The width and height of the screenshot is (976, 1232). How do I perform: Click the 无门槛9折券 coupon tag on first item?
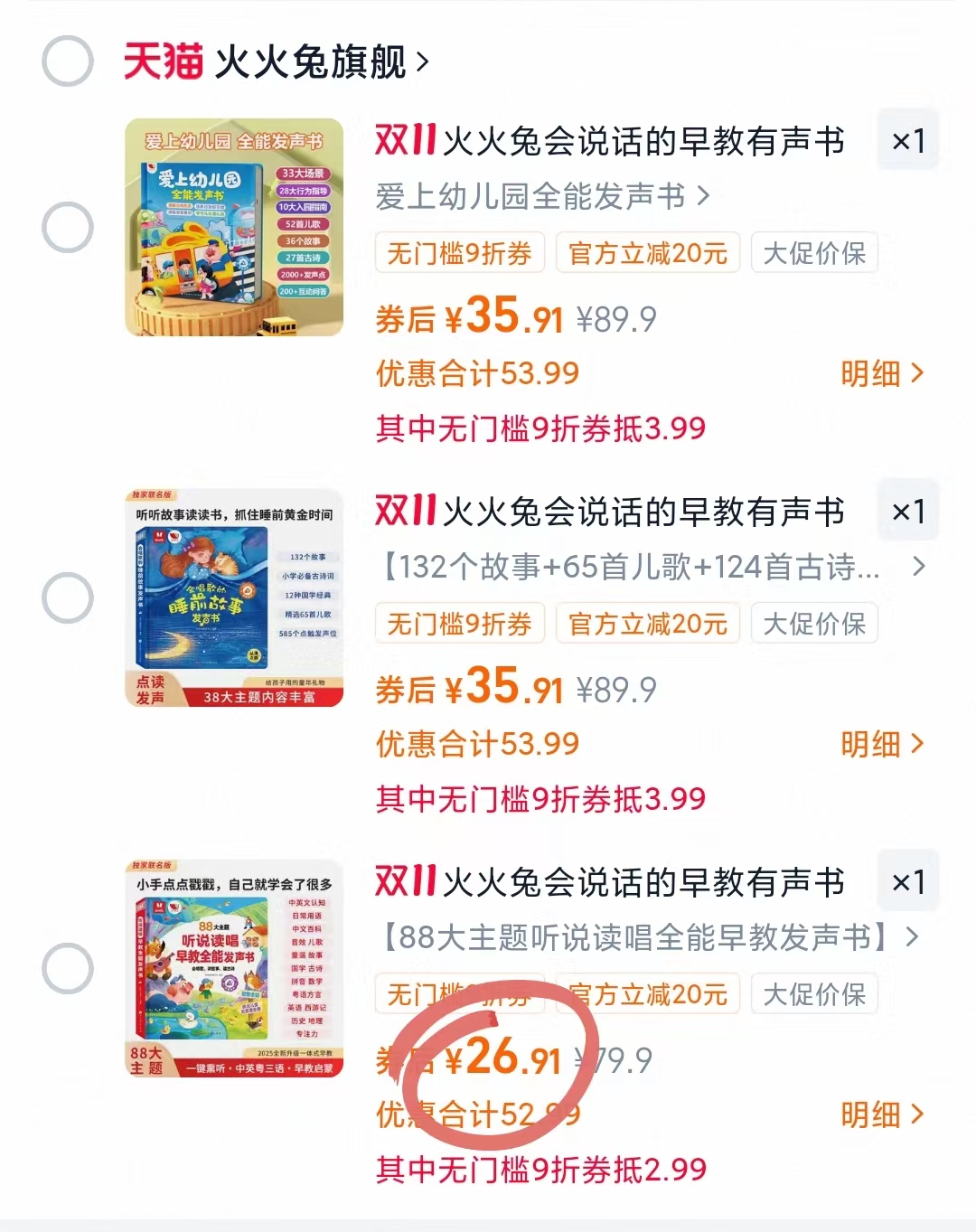click(459, 253)
